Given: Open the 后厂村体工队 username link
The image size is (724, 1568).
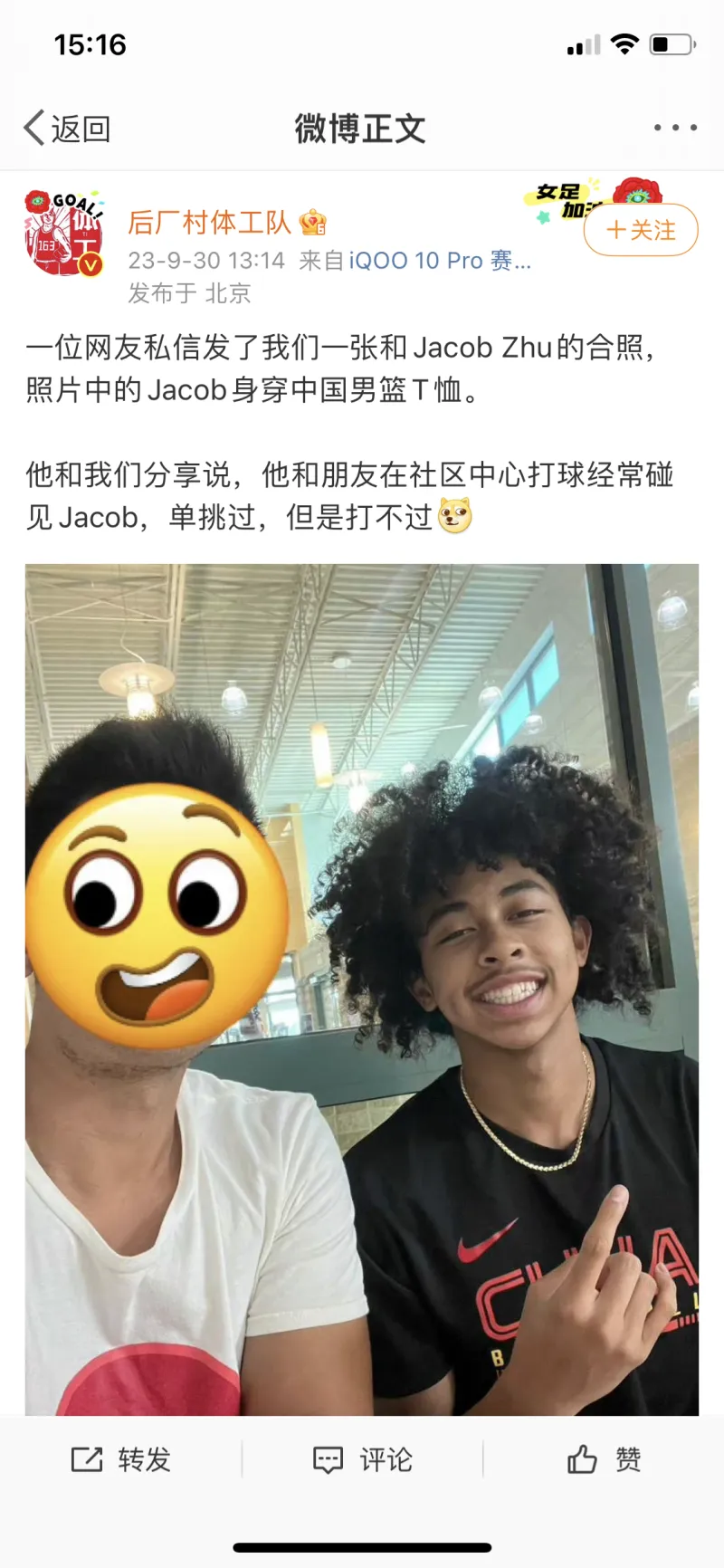Looking at the screenshot, I should tap(209, 222).
